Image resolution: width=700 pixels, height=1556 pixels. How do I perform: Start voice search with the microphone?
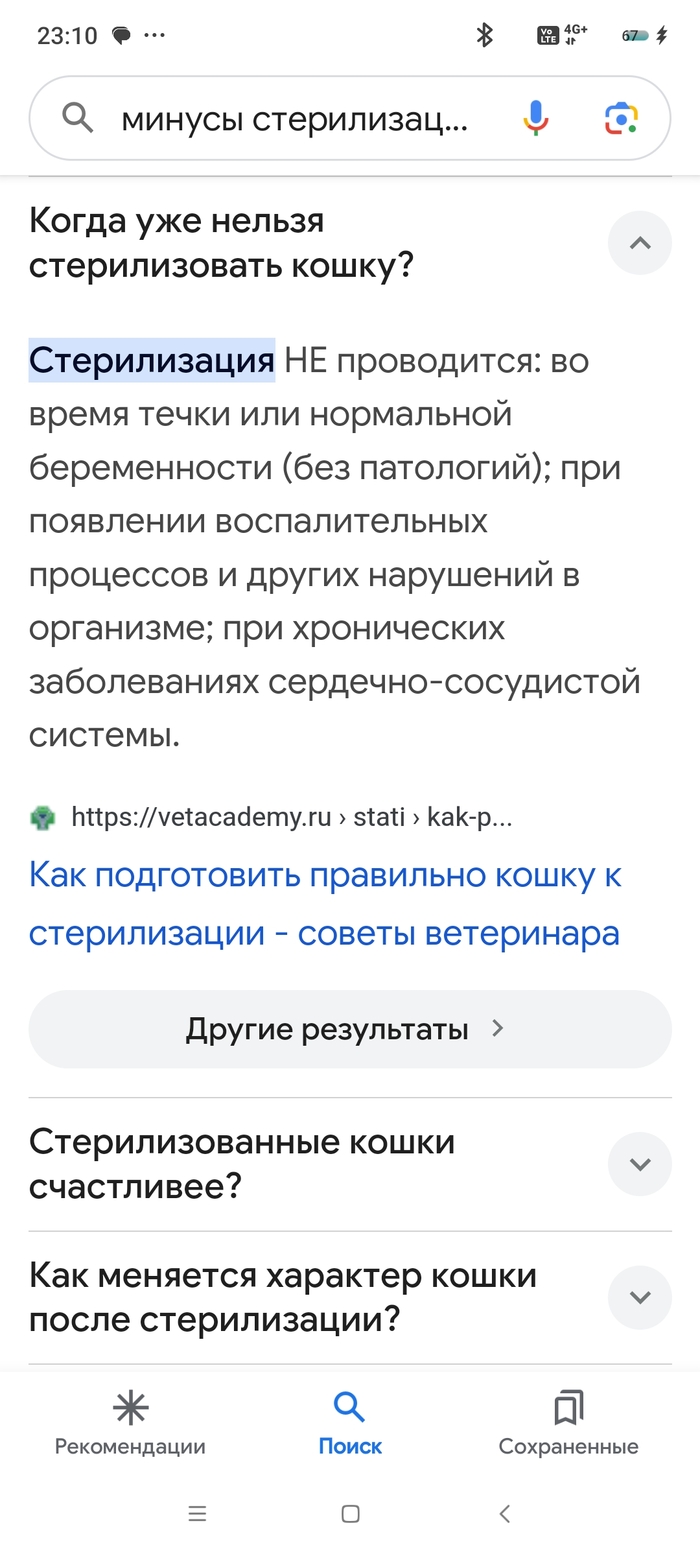pyautogui.click(x=536, y=119)
